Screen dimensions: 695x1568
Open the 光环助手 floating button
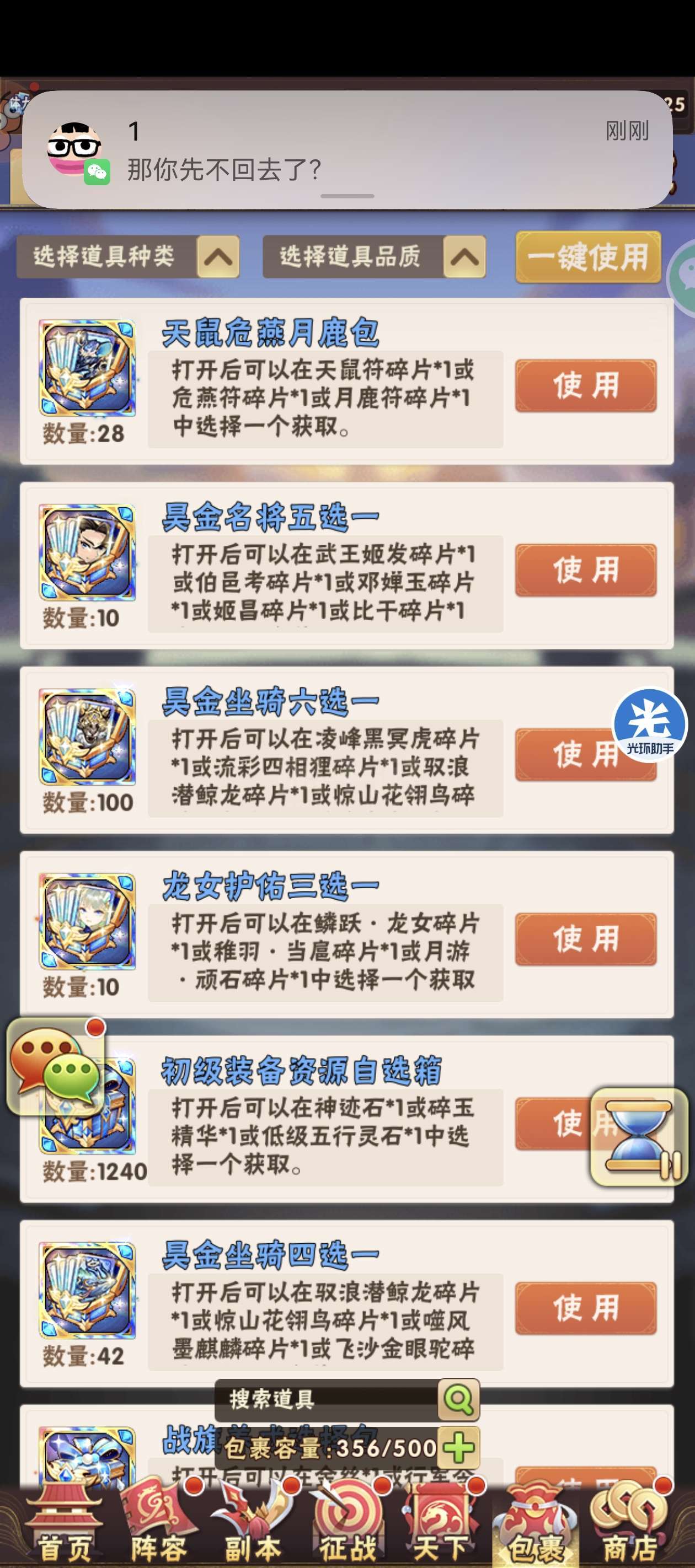coord(649,725)
